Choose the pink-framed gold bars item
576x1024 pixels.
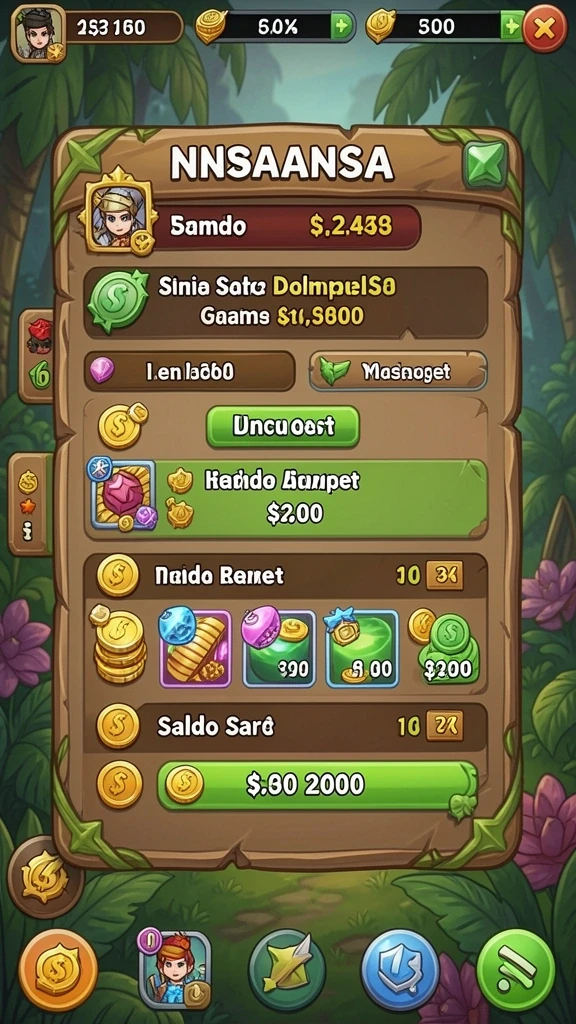(195, 648)
